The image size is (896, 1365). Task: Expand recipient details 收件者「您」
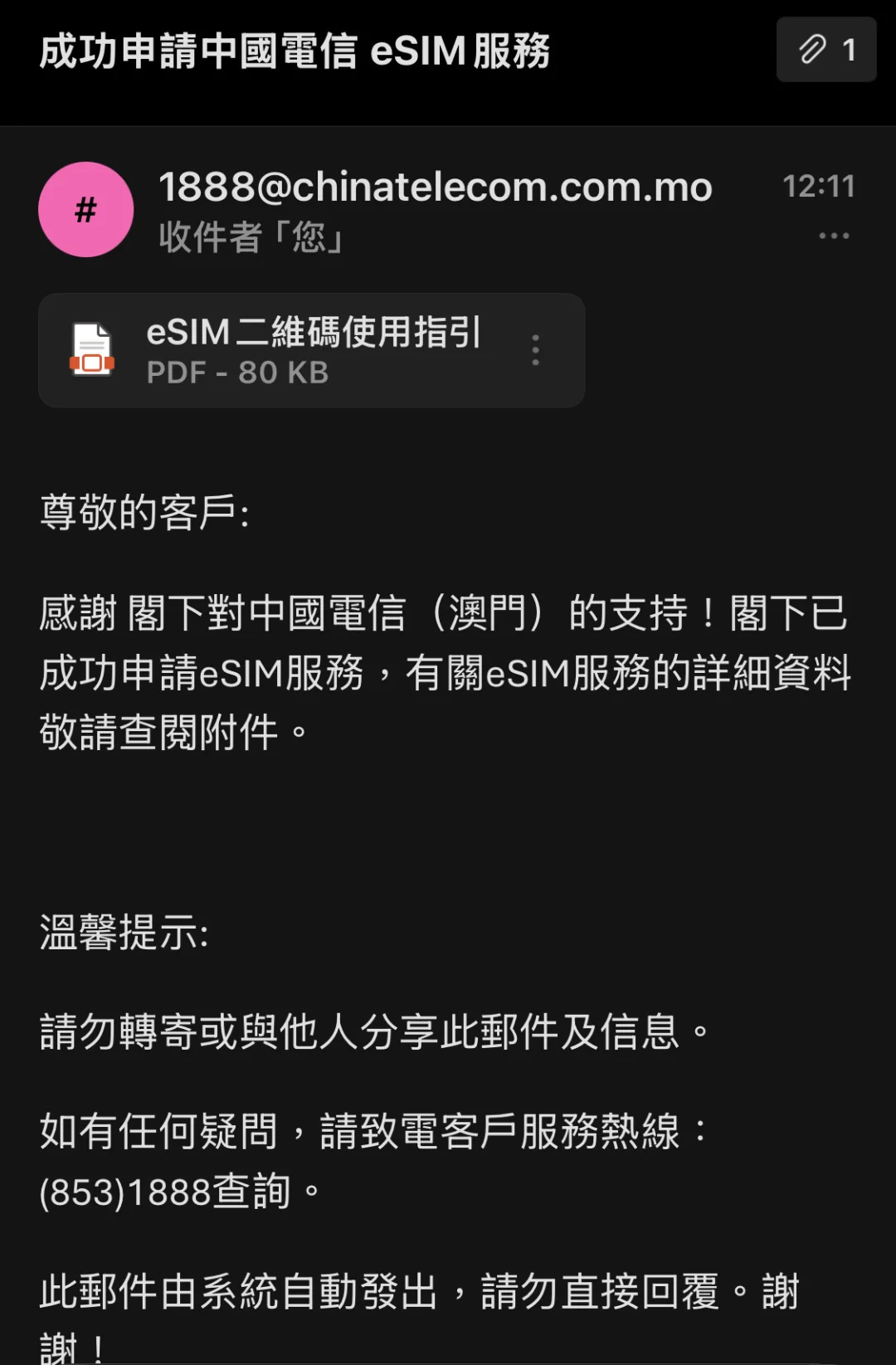click(x=251, y=238)
